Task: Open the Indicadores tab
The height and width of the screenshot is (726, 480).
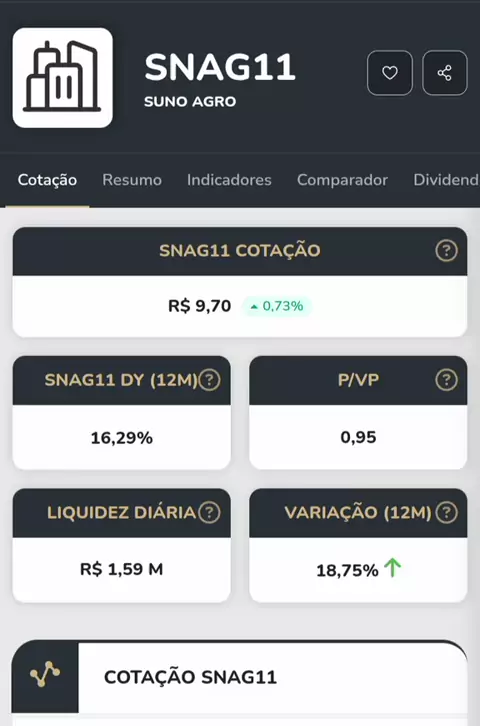Action: 229,180
